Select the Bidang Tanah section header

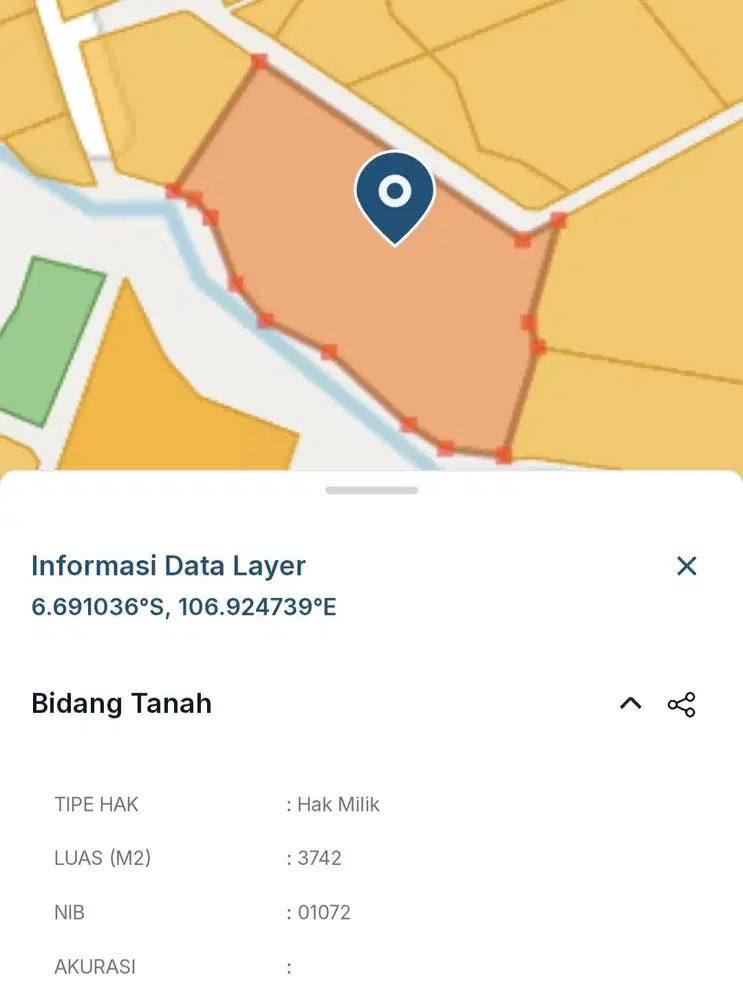click(120, 703)
